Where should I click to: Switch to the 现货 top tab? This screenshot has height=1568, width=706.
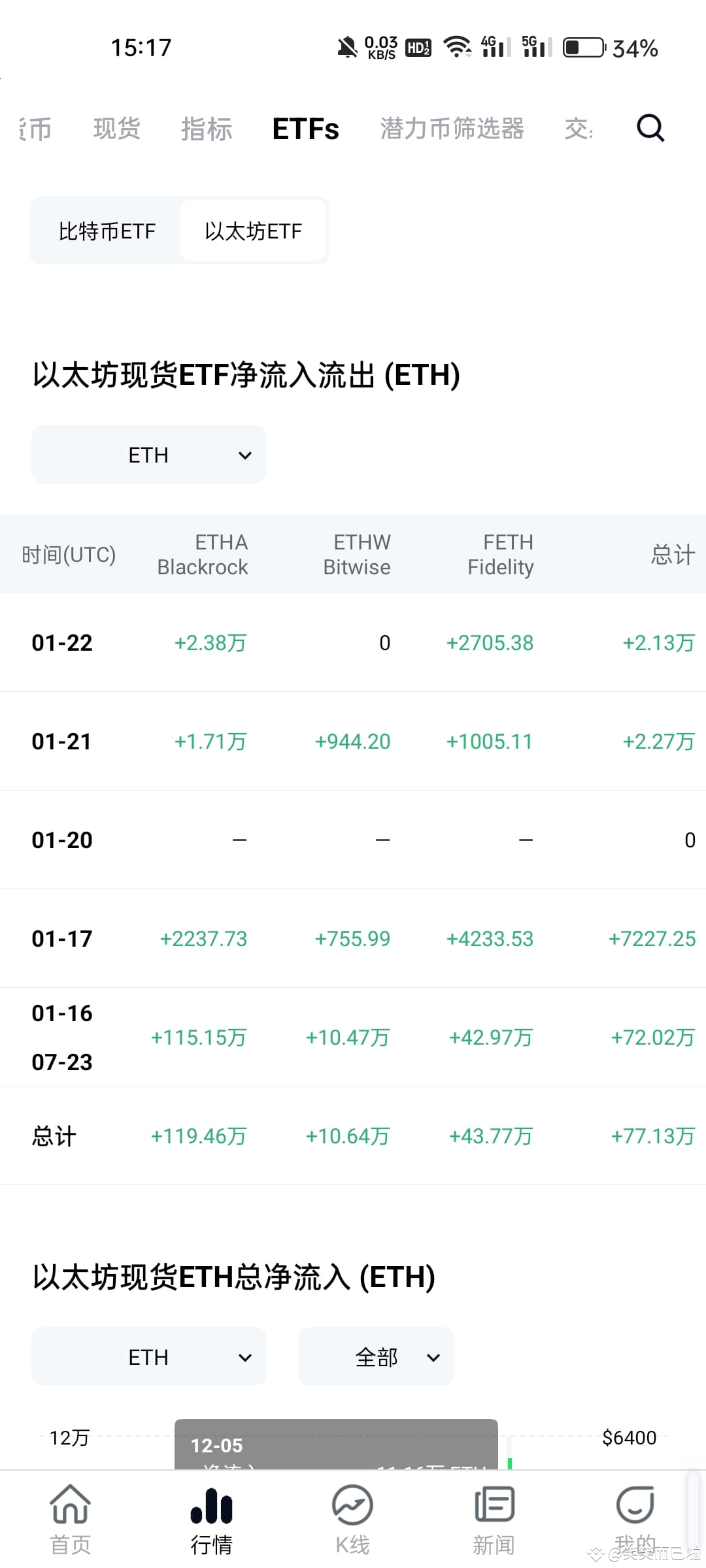tap(116, 129)
